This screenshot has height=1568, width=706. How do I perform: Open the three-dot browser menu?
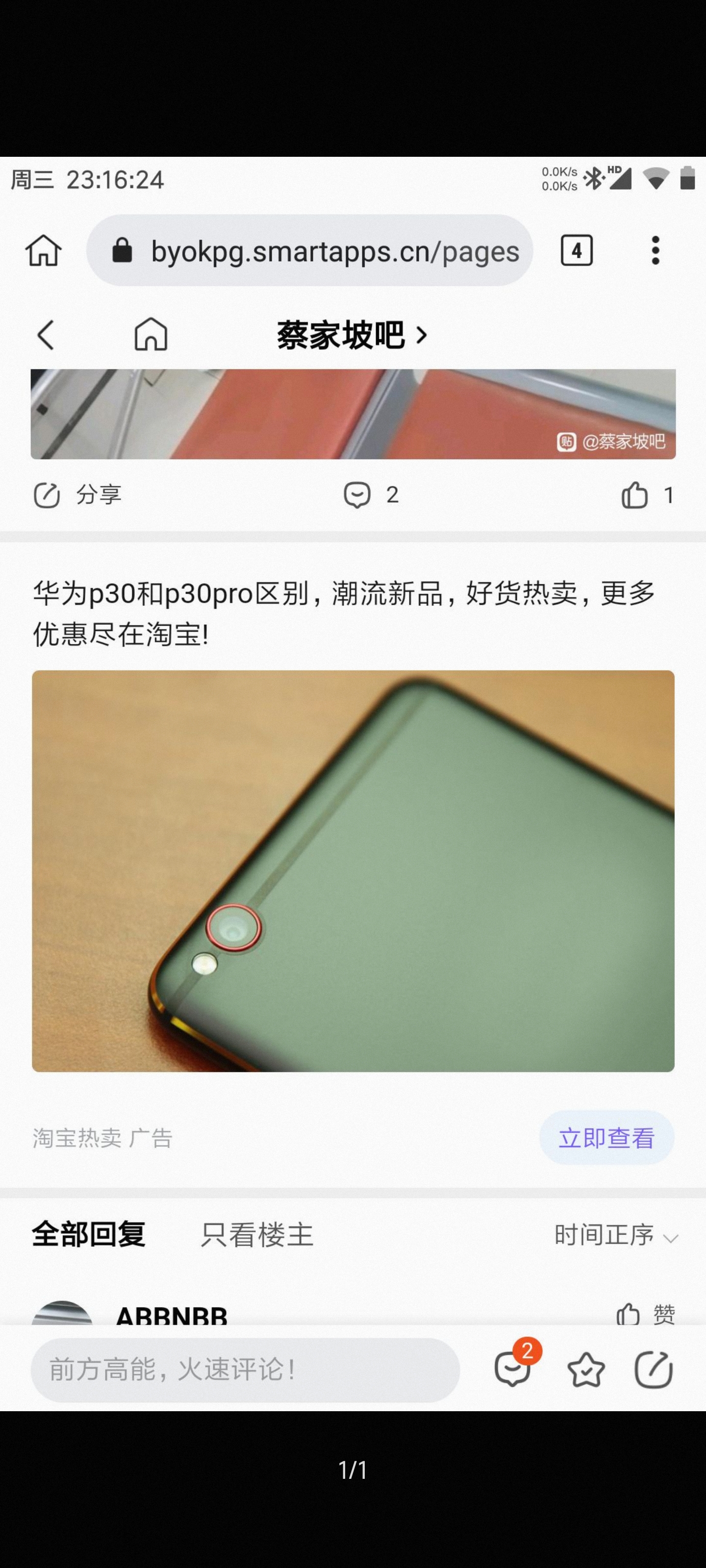pyautogui.click(x=656, y=251)
